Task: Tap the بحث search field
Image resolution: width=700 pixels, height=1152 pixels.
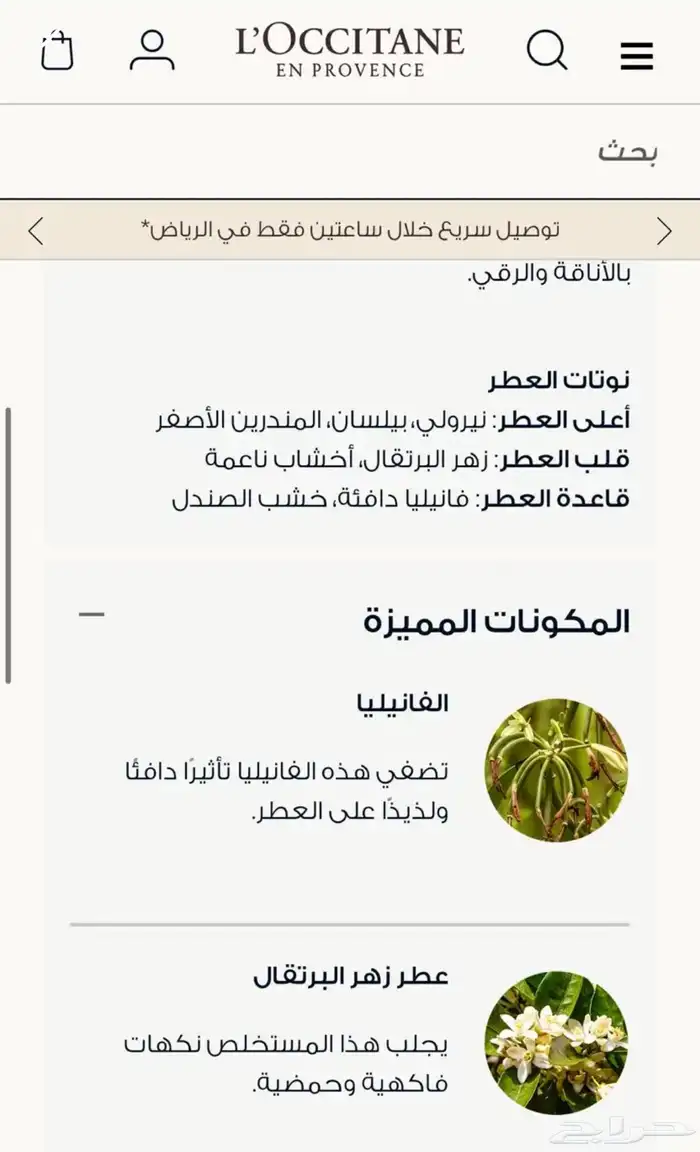Action: pyautogui.click(x=350, y=151)
